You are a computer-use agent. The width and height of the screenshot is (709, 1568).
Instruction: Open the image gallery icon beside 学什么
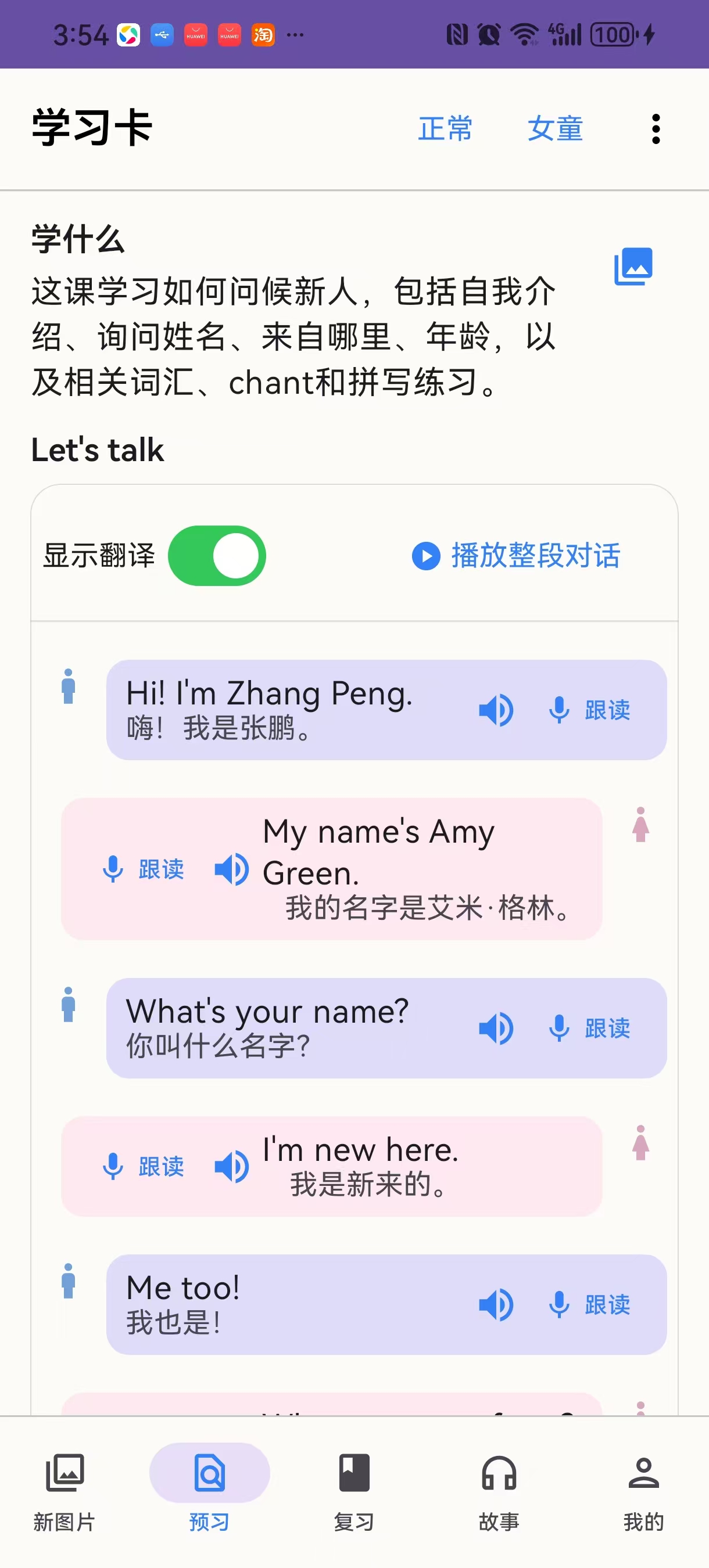click(633, 267)
